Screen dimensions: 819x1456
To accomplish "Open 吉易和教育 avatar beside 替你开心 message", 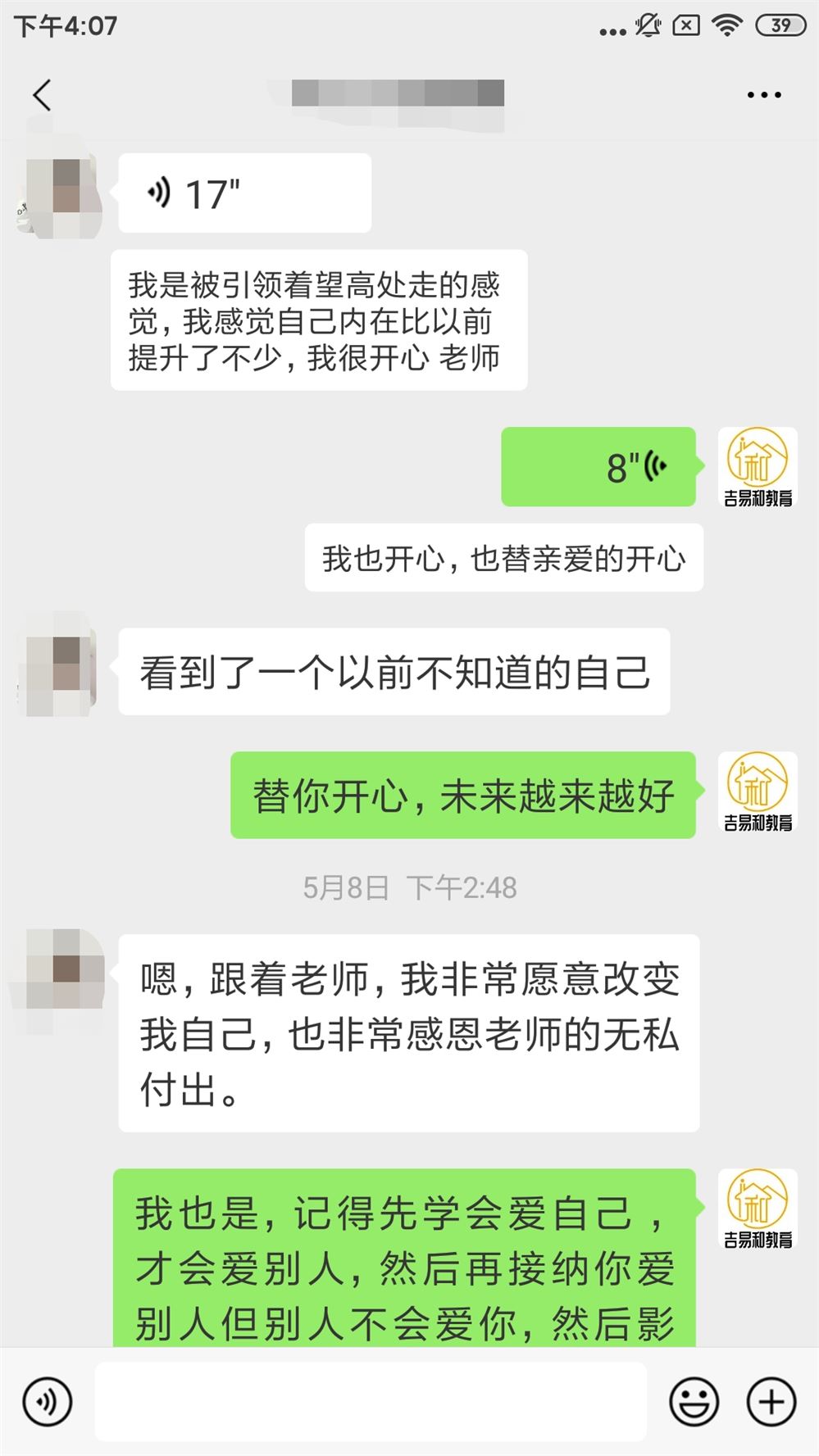I will [758, 791].
